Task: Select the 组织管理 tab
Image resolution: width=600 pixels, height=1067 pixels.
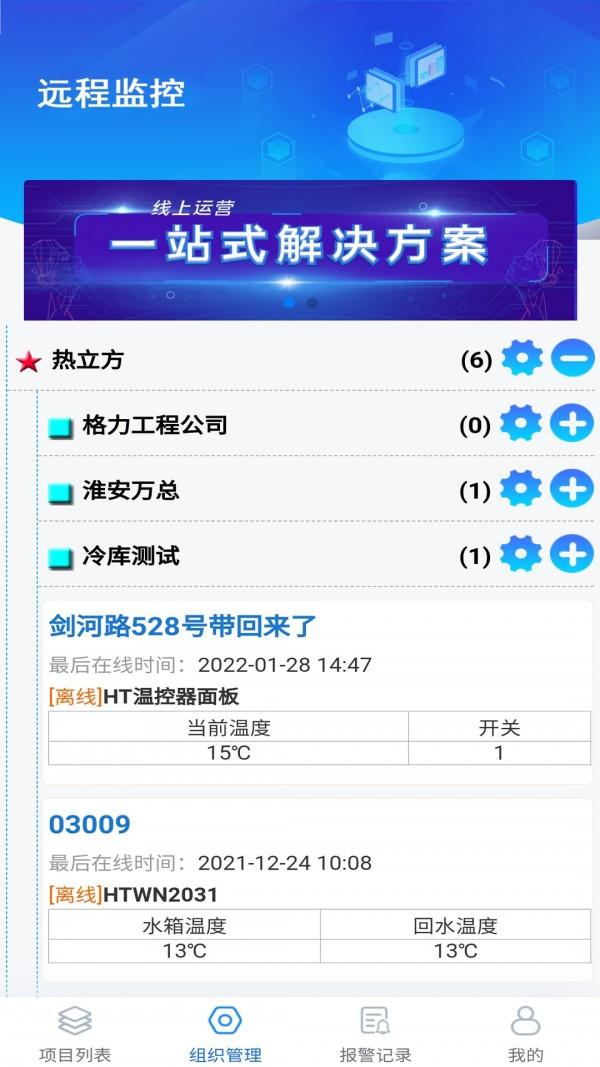Action: [225, 1034]
